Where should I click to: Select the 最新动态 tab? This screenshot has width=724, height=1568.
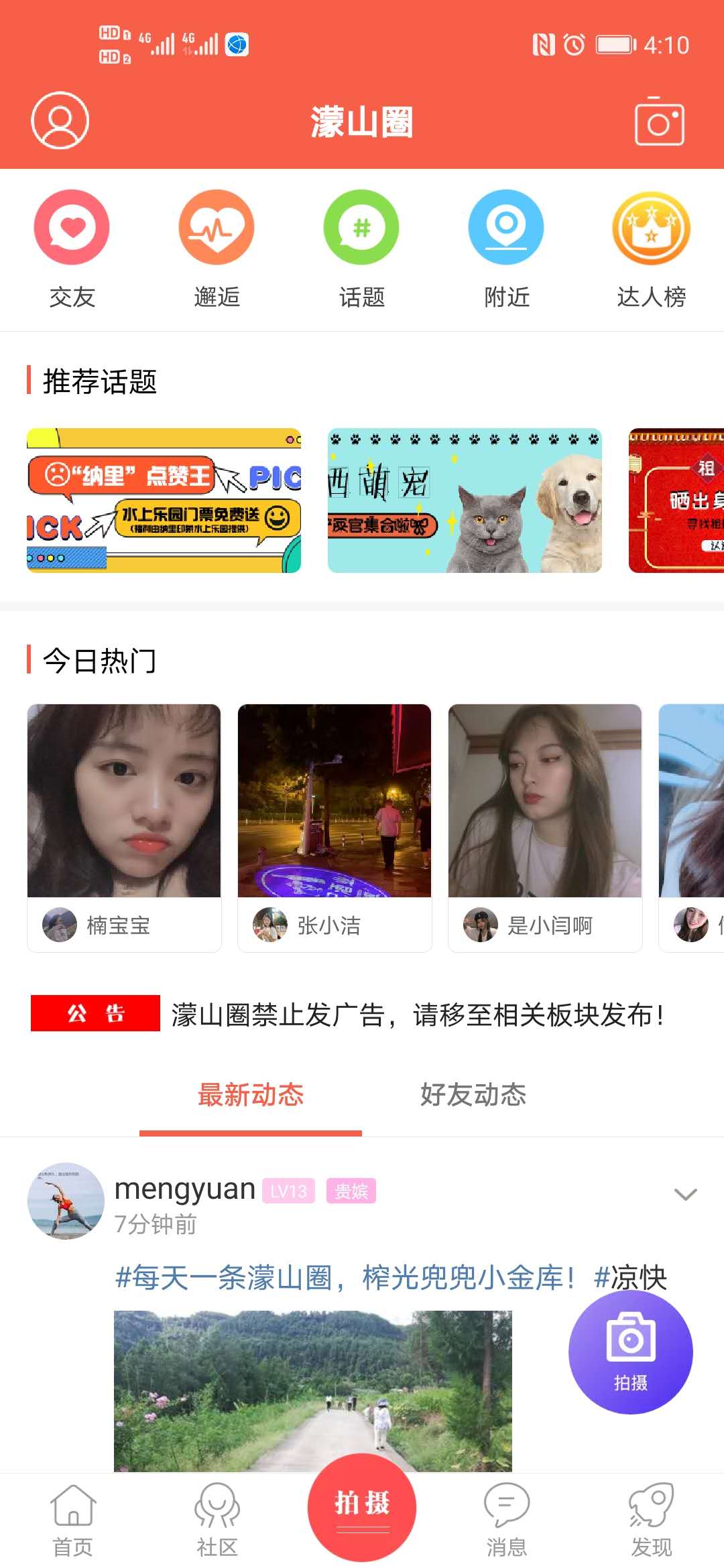pyautogui.click(x=250, y=1095)
